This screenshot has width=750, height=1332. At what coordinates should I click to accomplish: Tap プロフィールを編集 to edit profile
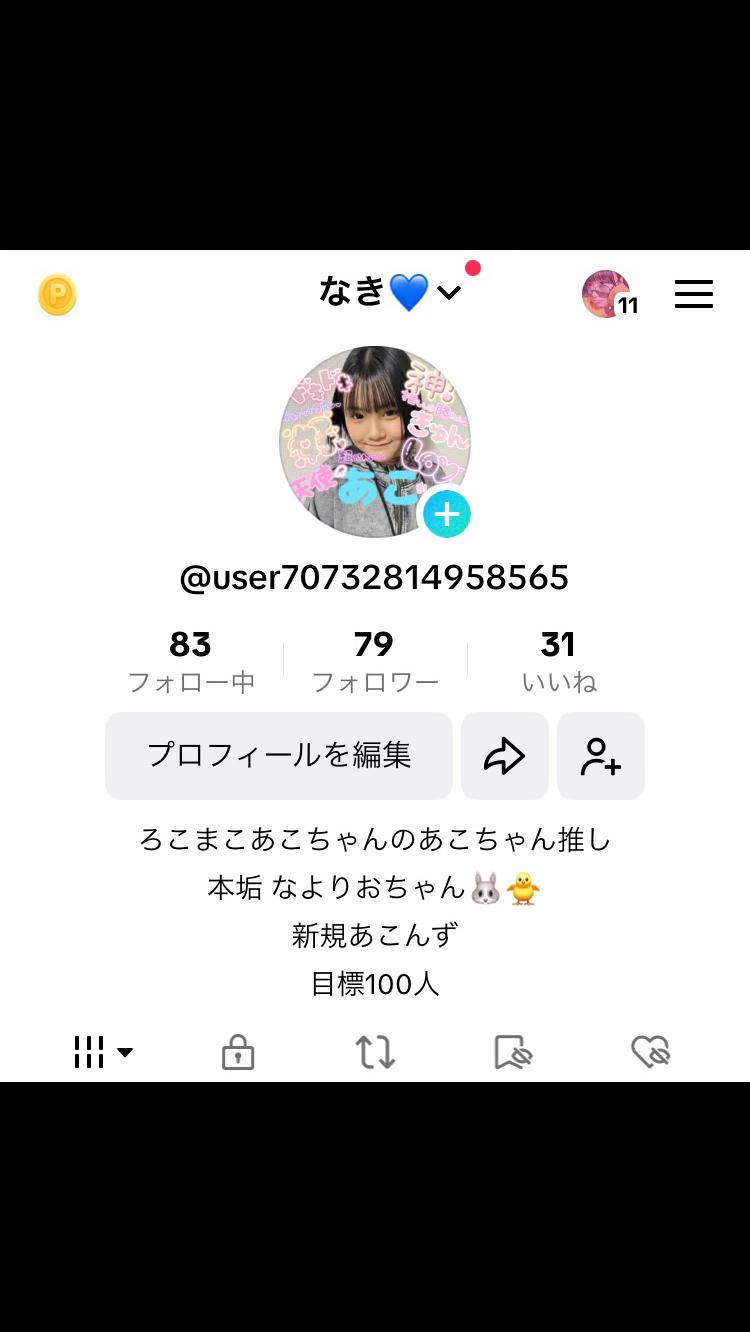[x=279, y=756]
